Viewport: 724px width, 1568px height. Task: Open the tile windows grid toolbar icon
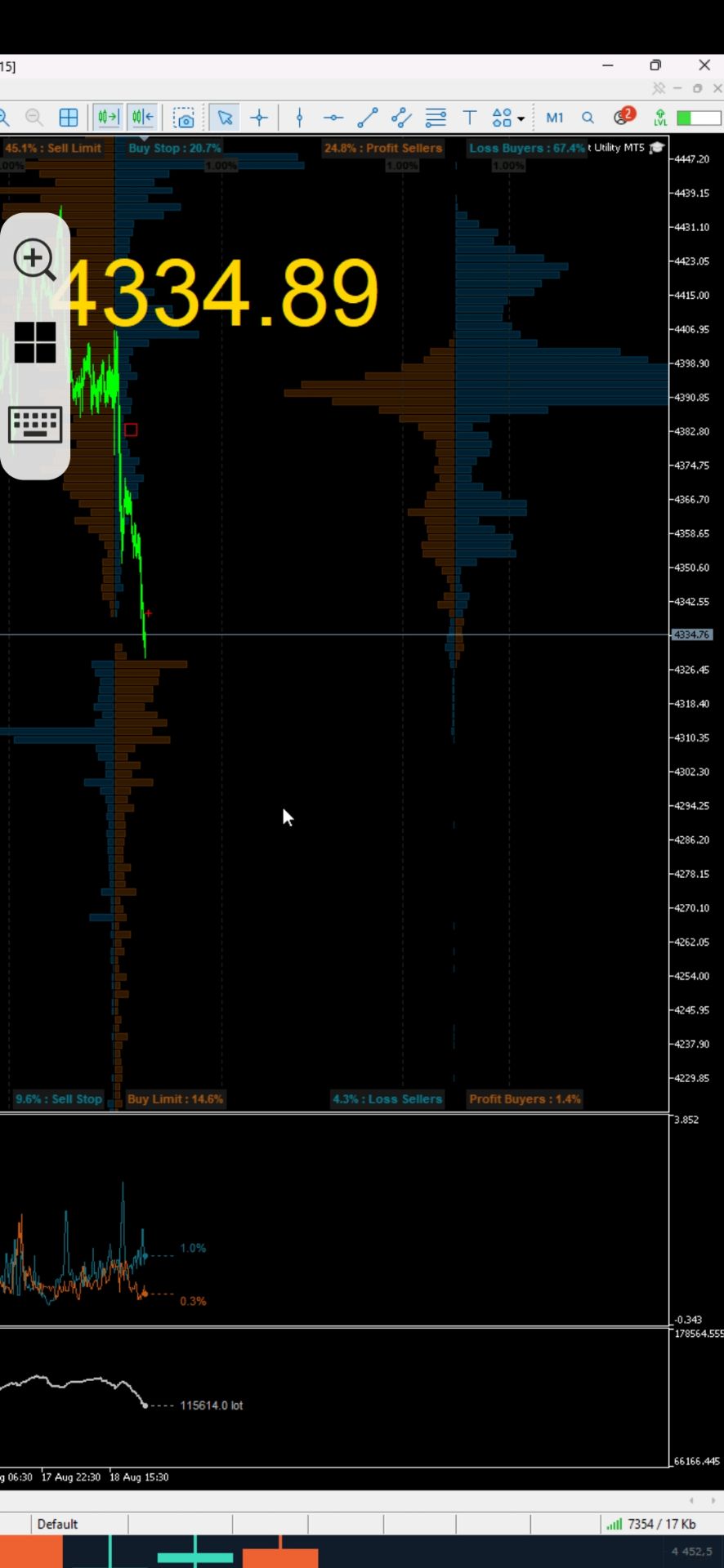click(x=69, y=118)
